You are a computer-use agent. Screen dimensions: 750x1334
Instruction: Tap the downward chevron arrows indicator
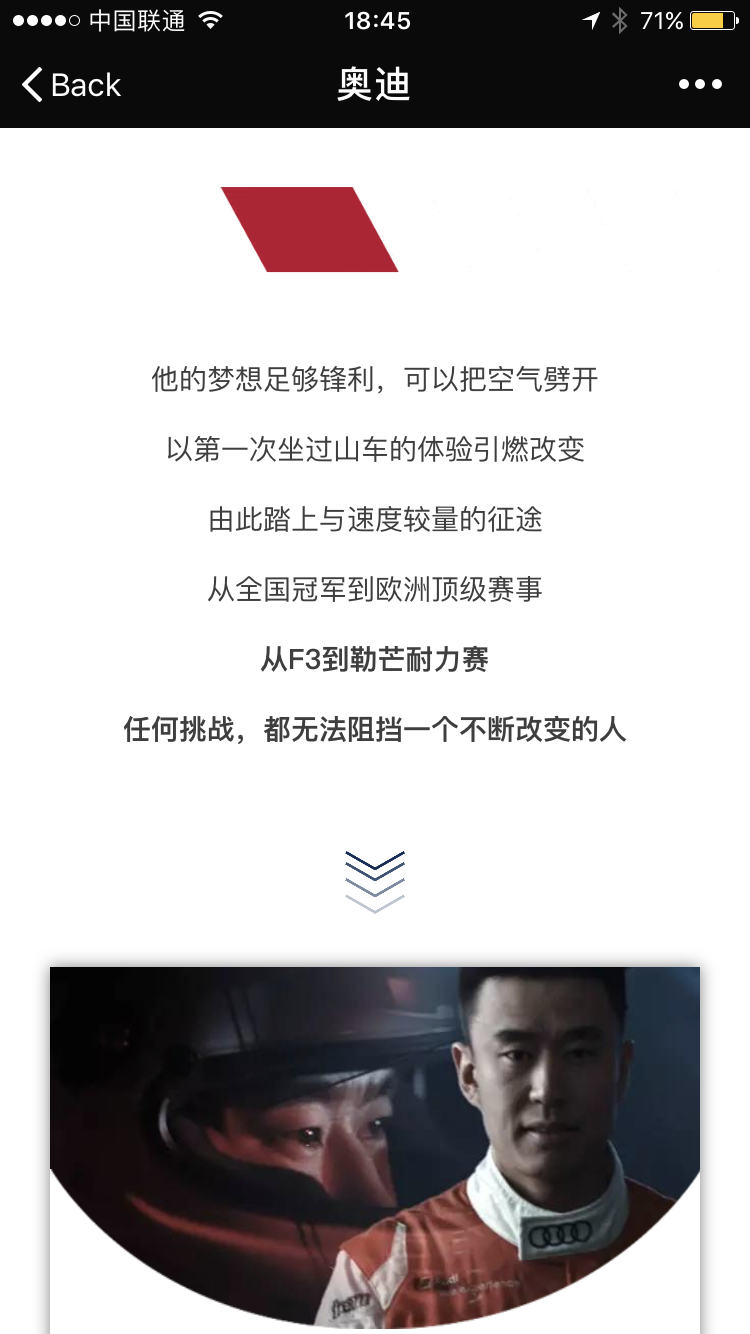click(x=375, y=881)
